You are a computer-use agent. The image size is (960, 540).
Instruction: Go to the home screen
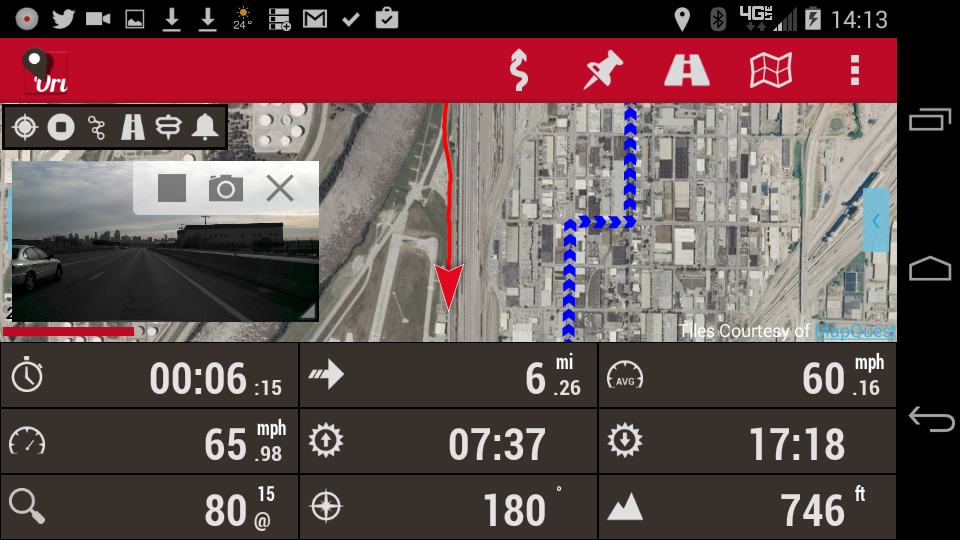tap(930, 269)
